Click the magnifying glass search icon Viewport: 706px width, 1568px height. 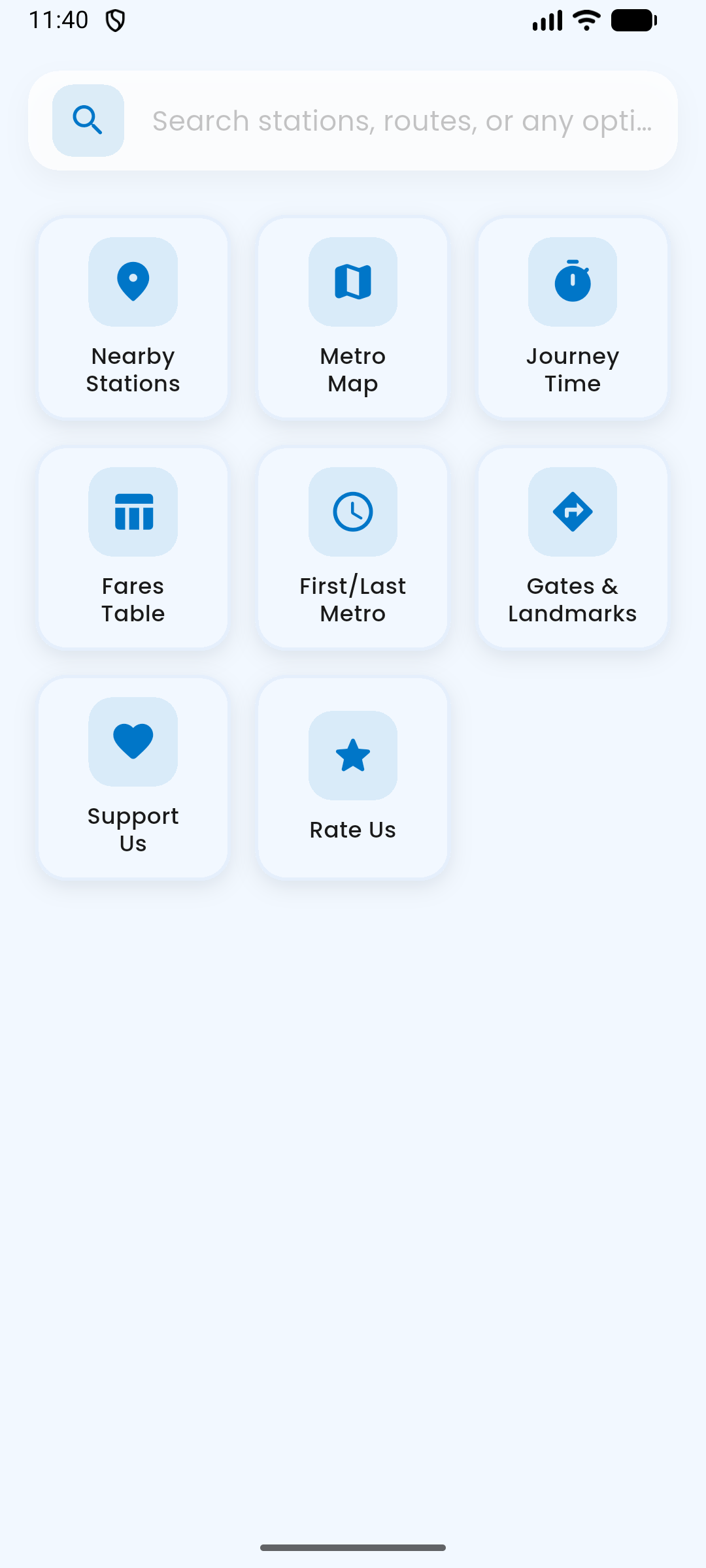pyautogui.click(x=88, y=120)
